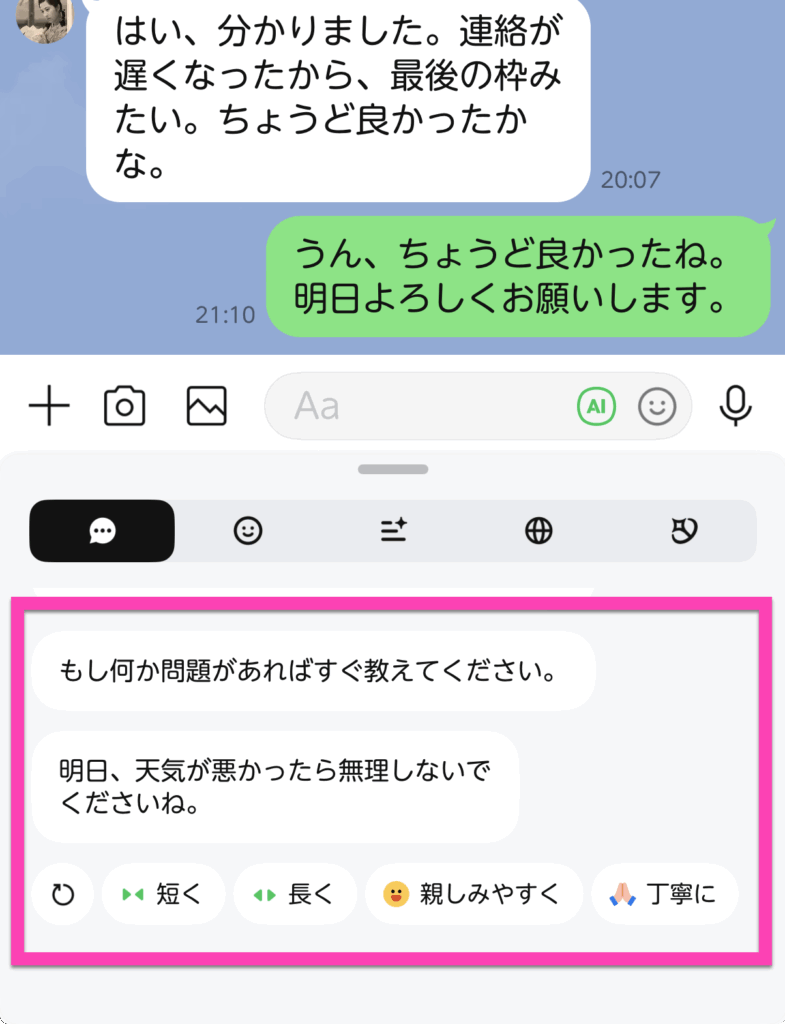Choose the suggestion starting with "明日、天気が悪かったら"
This screenshot has height=1024, width=785.
(x=275, y=787)
